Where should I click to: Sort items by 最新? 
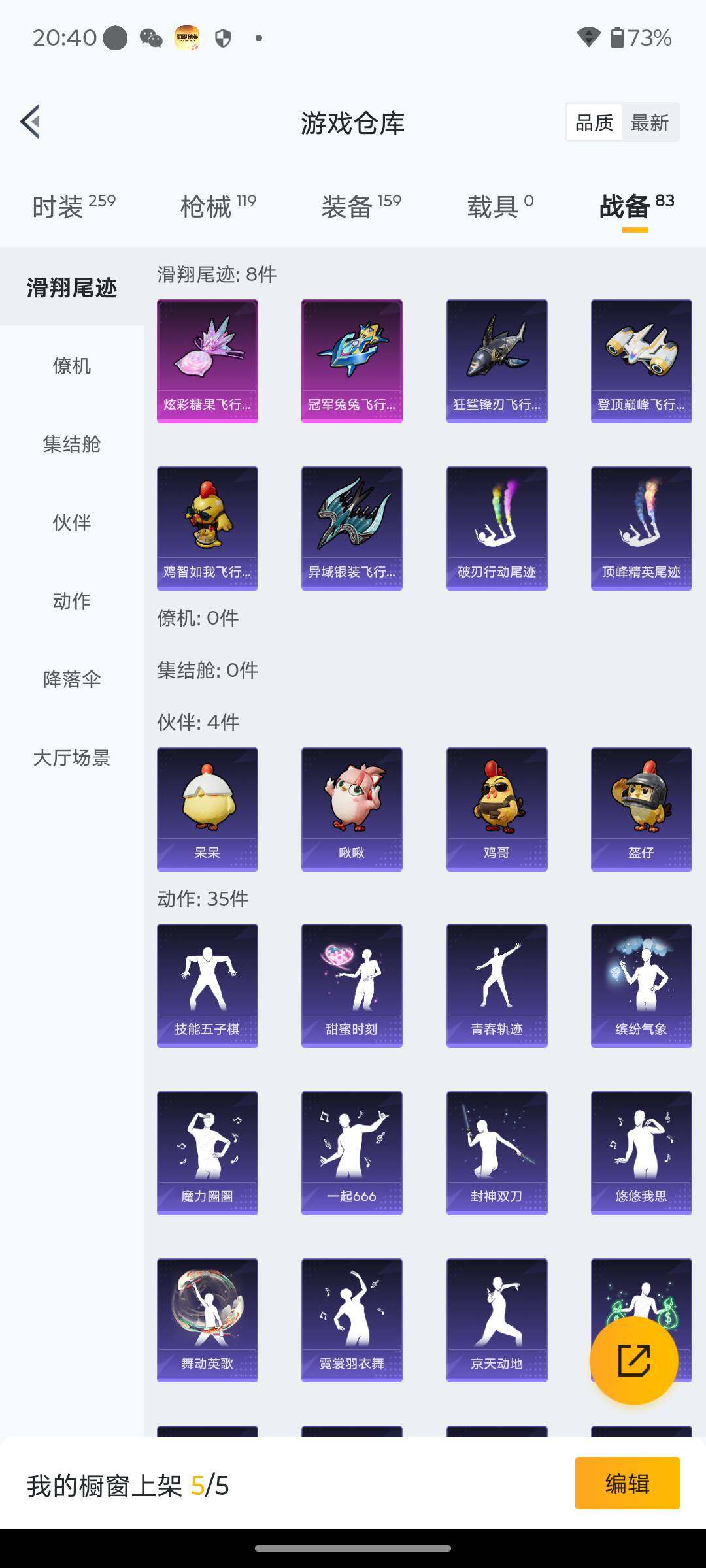(649, 122)
